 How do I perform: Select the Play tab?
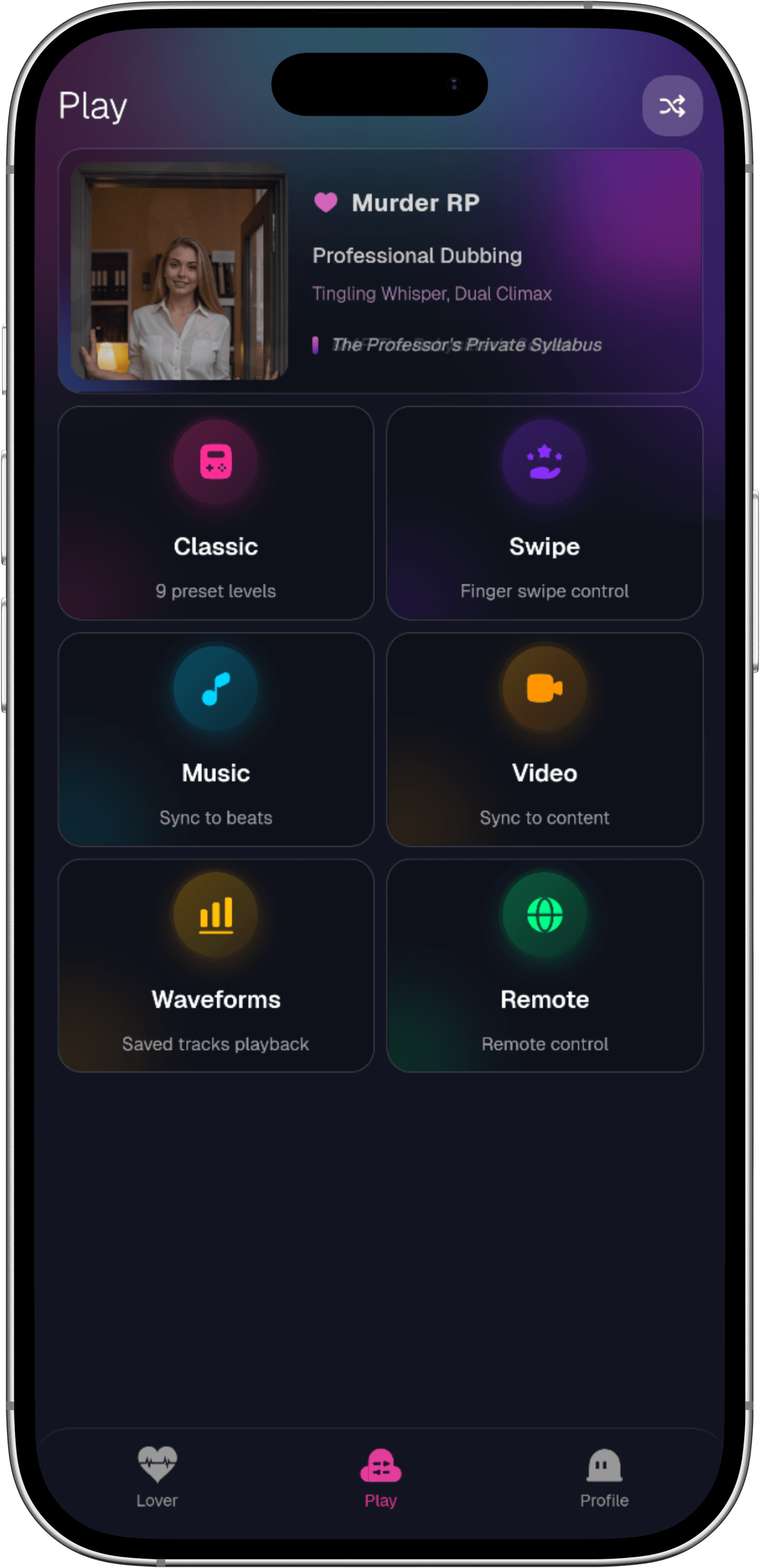tap(380, 1477)
